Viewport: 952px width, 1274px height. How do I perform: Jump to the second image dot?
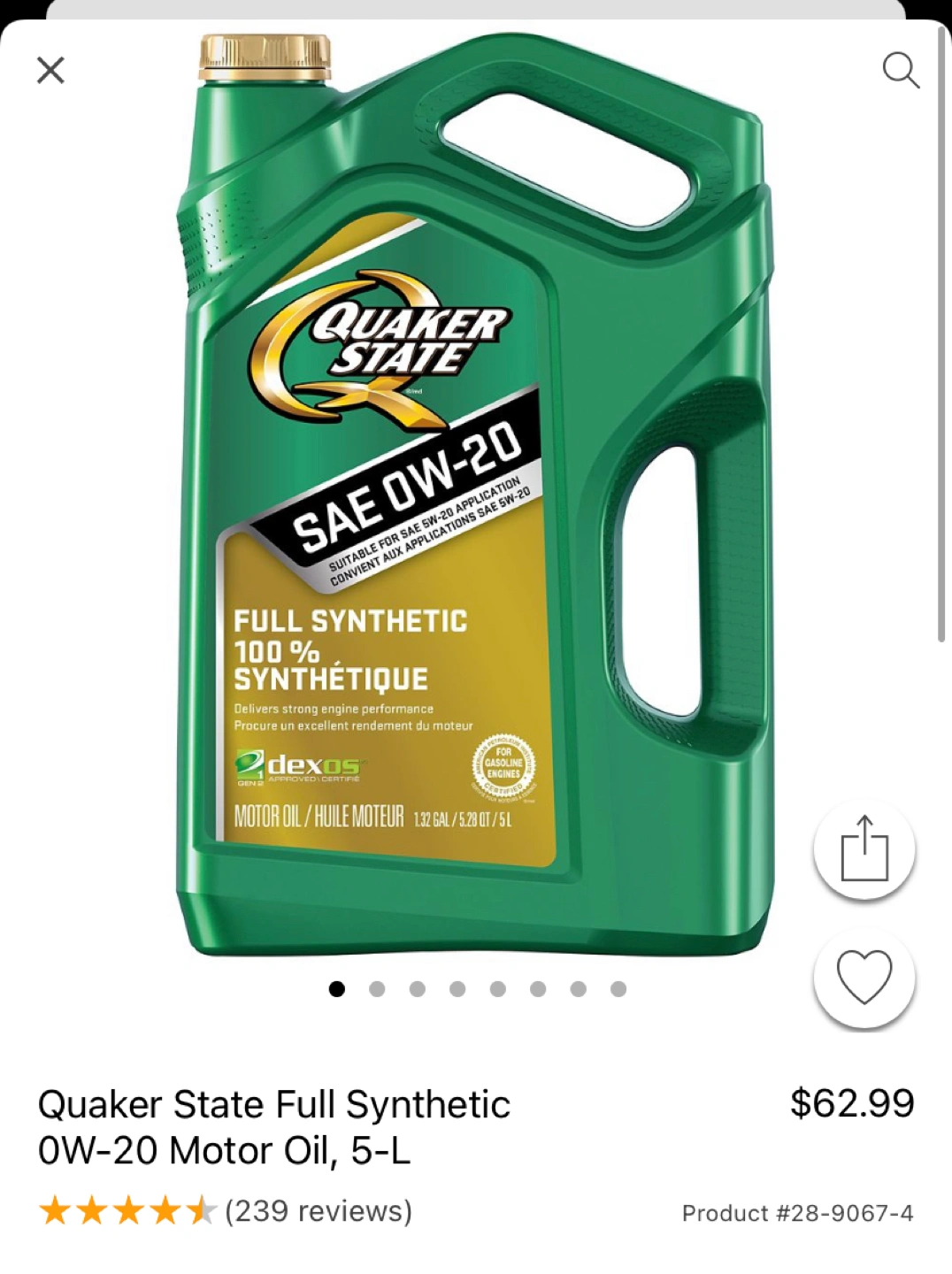tap(377, 989)
